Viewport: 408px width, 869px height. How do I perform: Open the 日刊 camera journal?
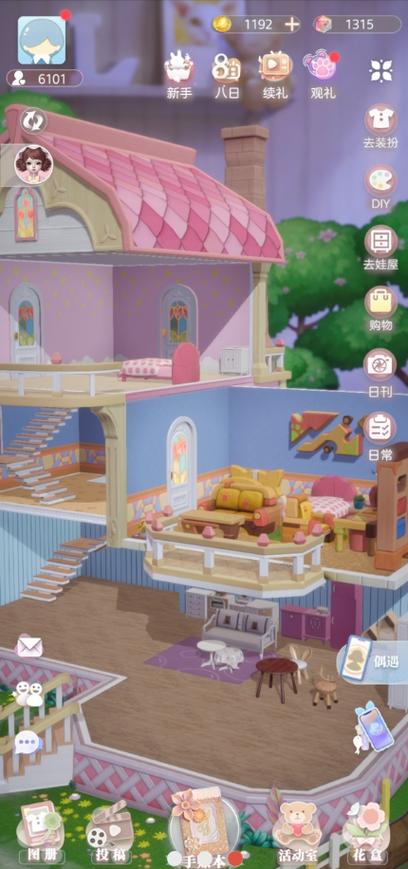pyautogui.click(x=380, y=373)
